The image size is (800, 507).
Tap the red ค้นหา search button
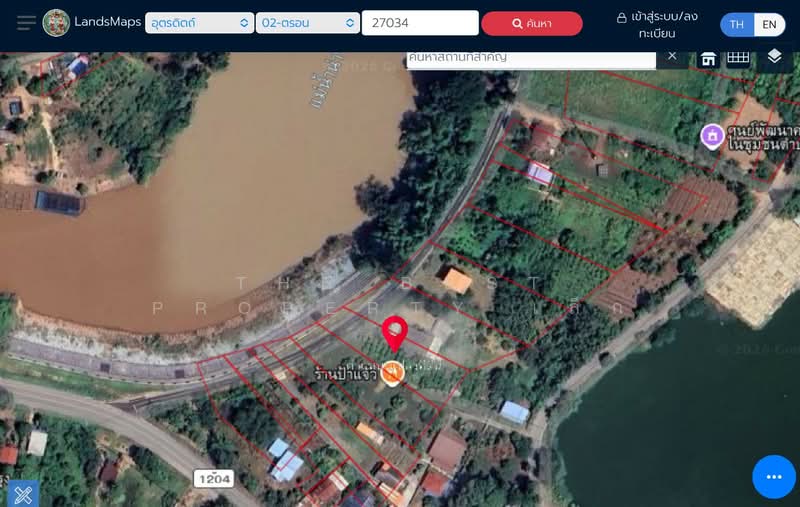pos(531,23)
